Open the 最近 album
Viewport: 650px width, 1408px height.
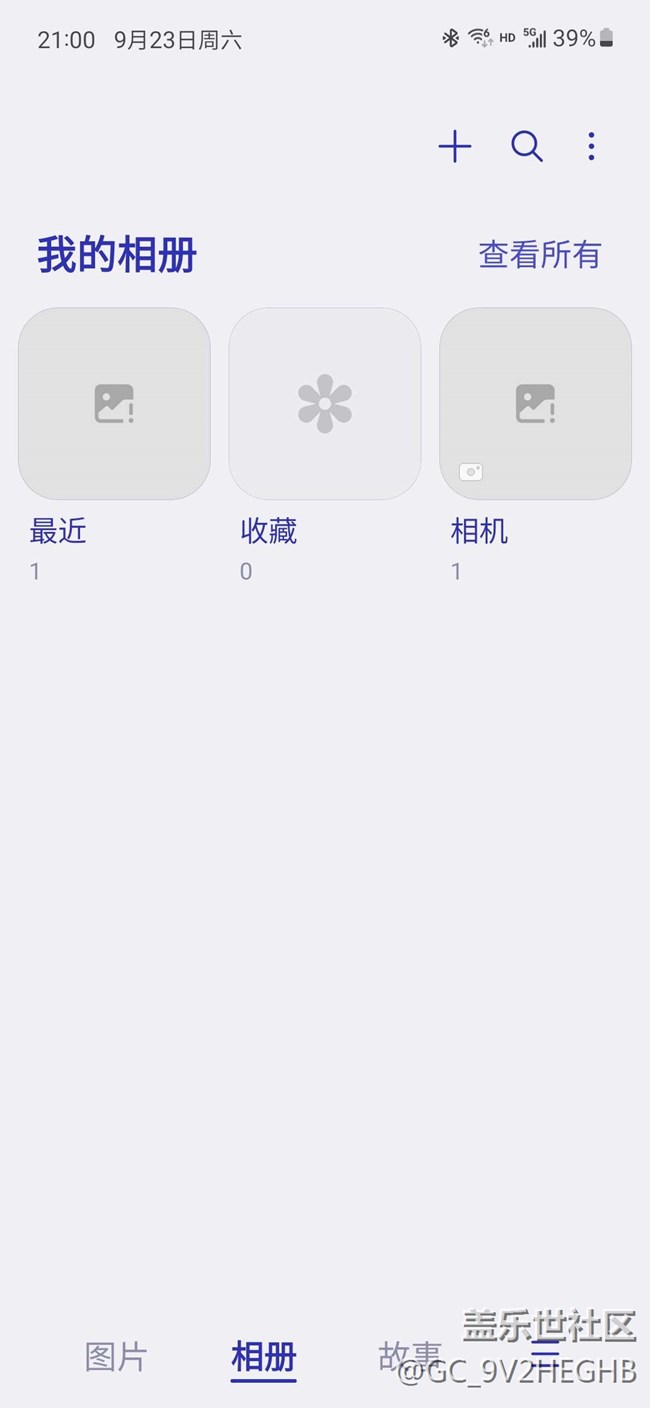click(x=114, y=404)
